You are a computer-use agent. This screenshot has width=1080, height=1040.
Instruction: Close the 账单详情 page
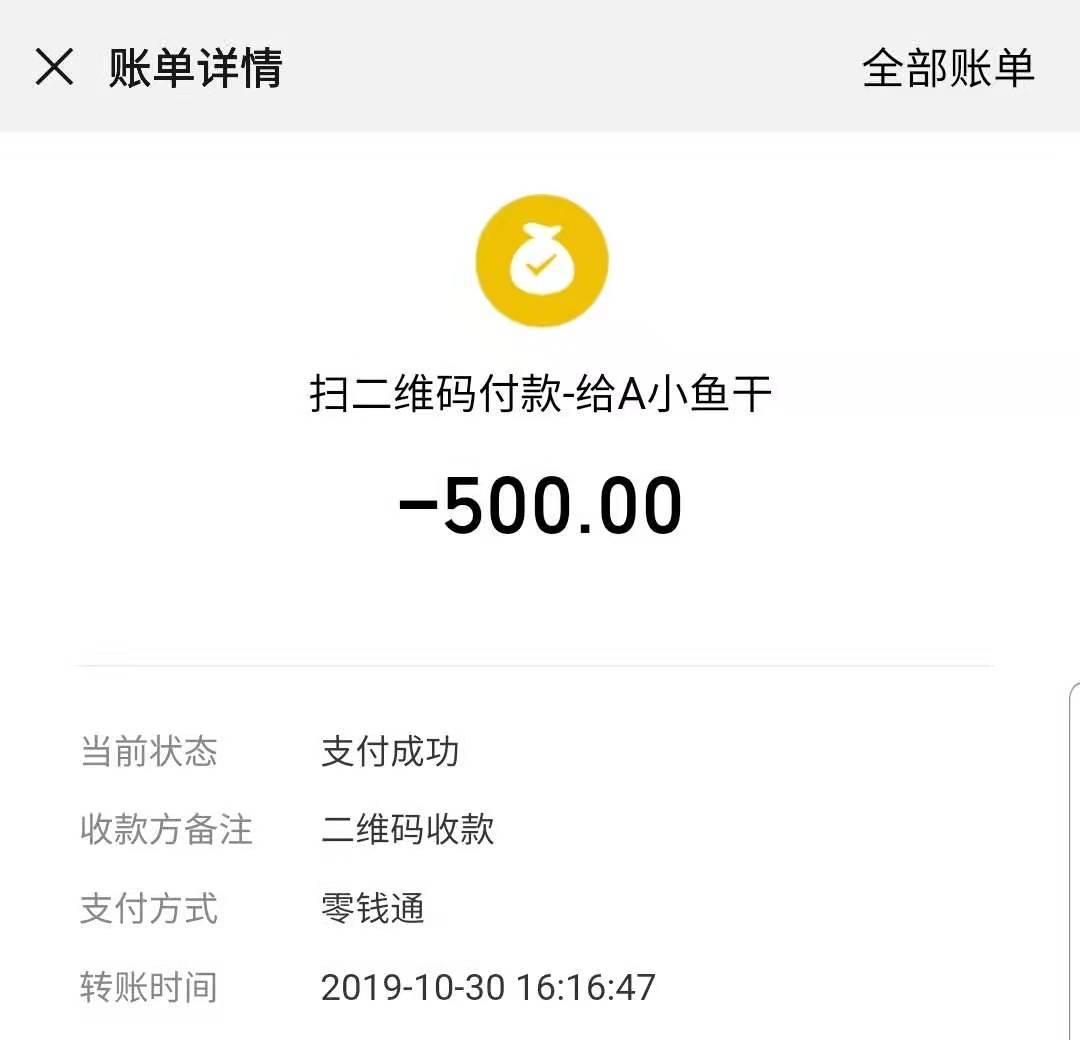[x=54, y=67]
